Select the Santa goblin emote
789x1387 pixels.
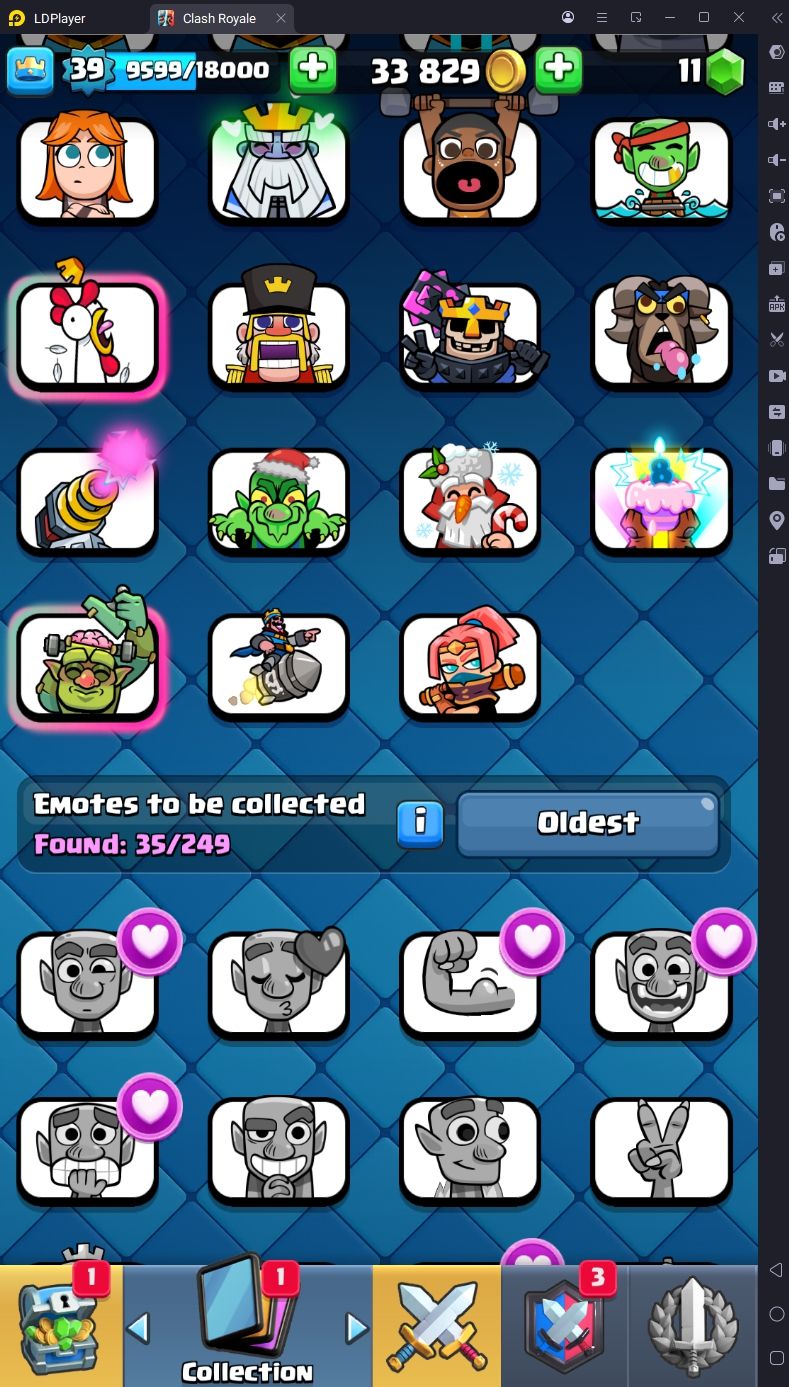coord(278,499)
